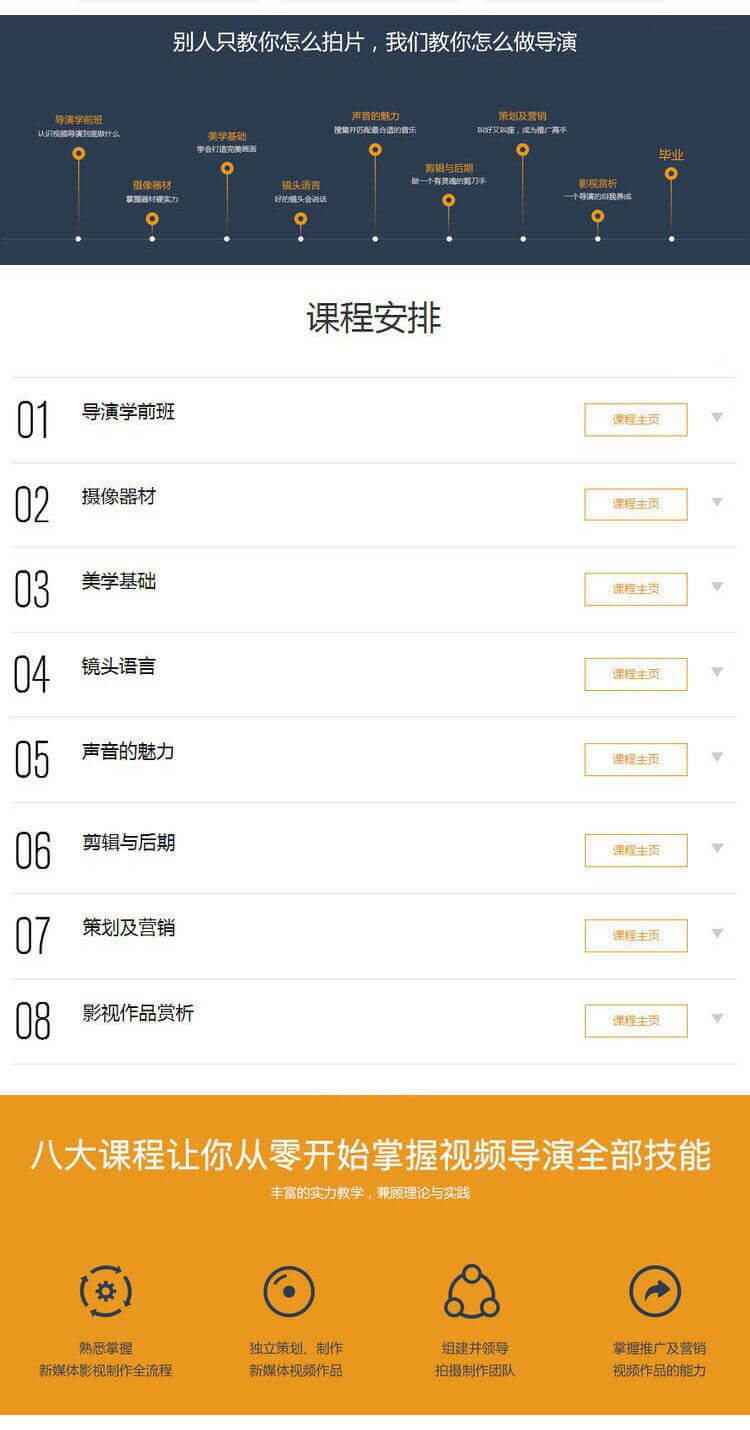The width and height of the screenshot is (750, 1430).
Task: Expand the 07 策划及营销 course details arrow
Action: (x=717, y=933)
